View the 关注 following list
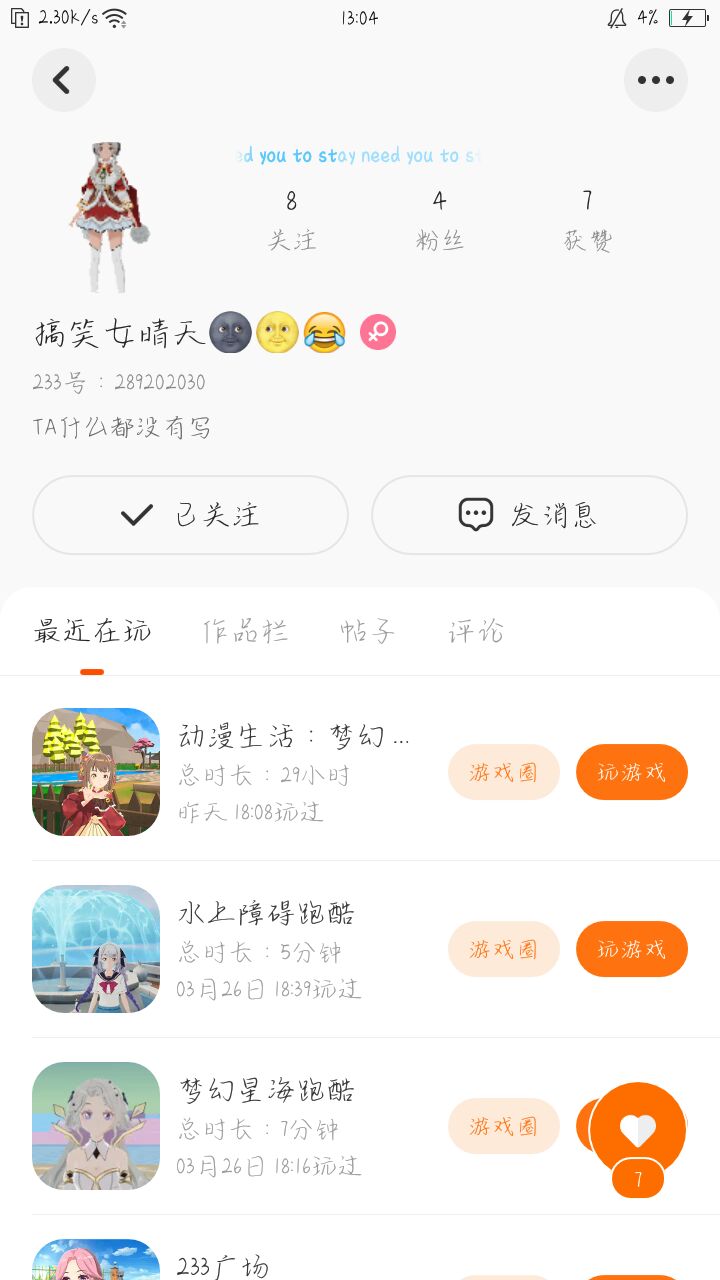720x1280 pixels. (291, 220)
